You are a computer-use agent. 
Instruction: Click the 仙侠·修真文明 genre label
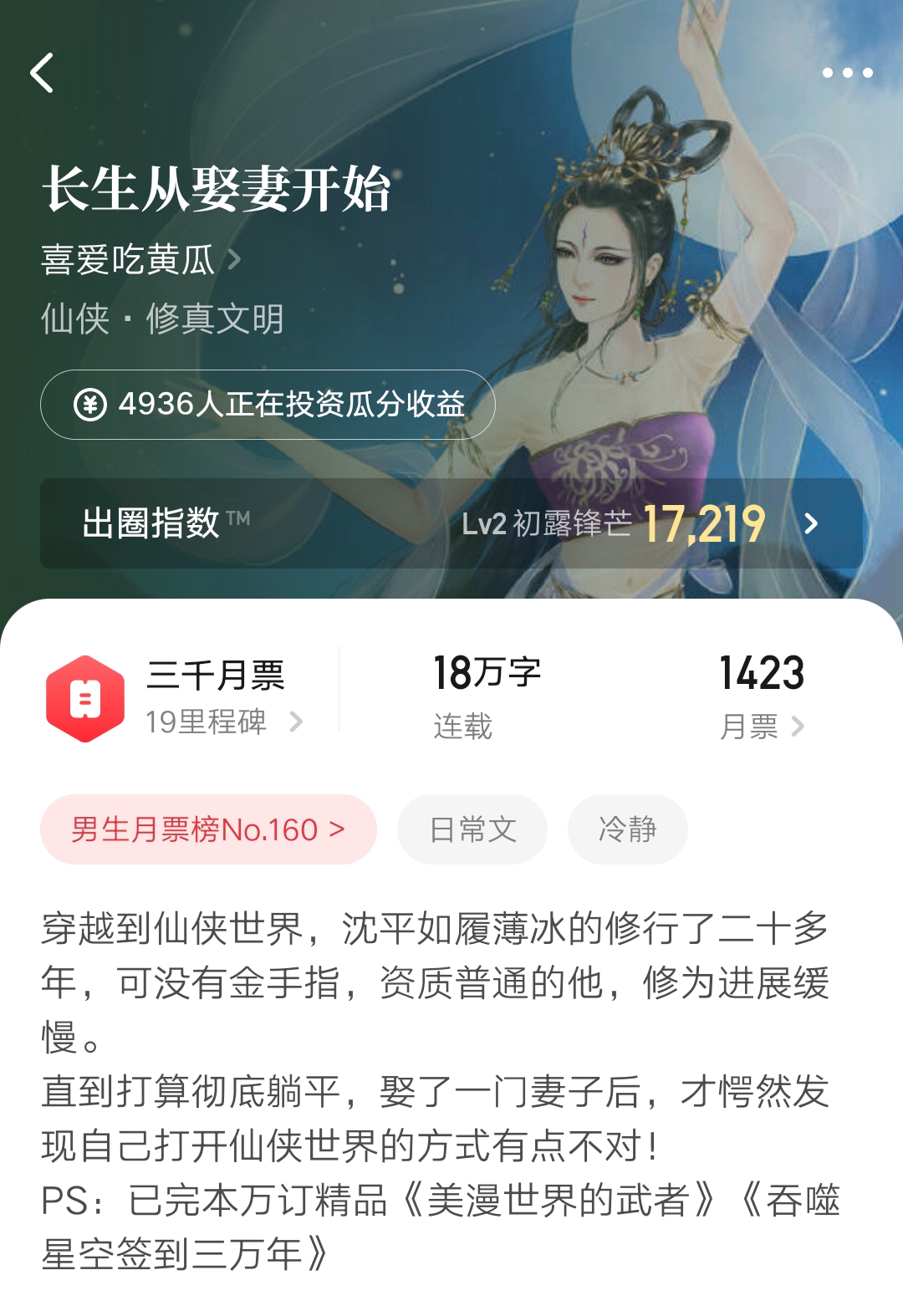click(x=161, y=319)
